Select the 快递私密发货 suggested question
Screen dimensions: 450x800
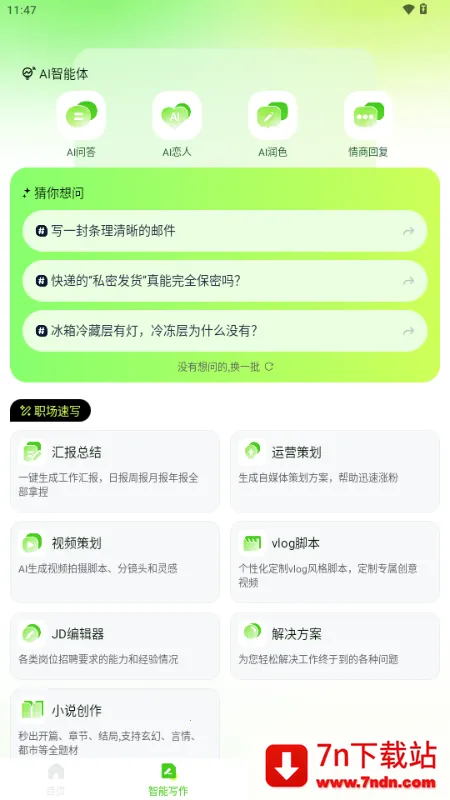coord(225,281)
